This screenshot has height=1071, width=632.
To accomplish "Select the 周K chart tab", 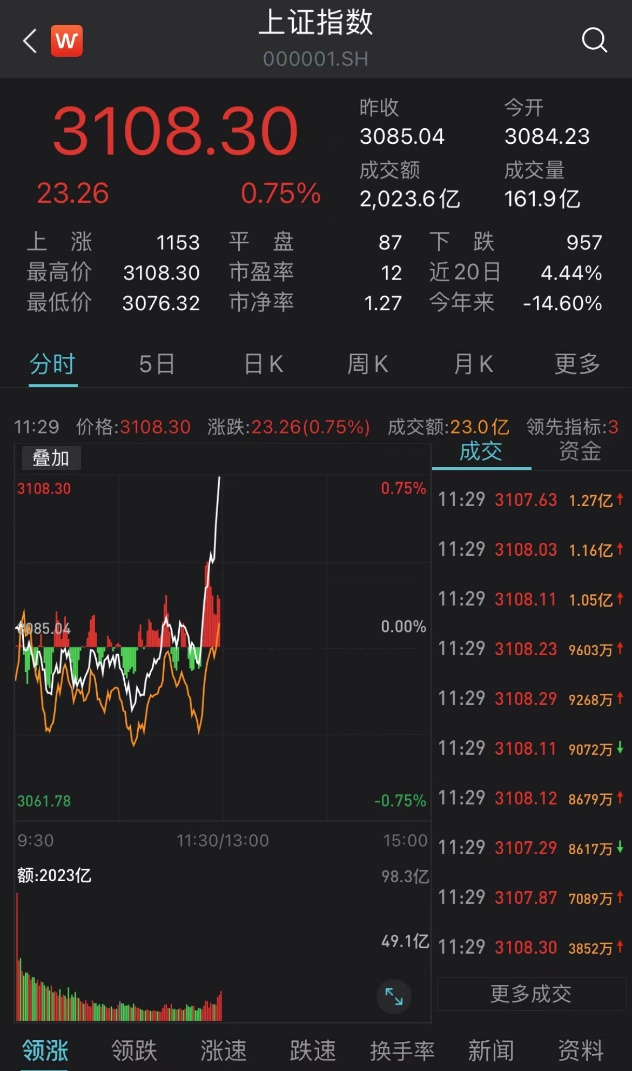I will (x=367, y=364).
